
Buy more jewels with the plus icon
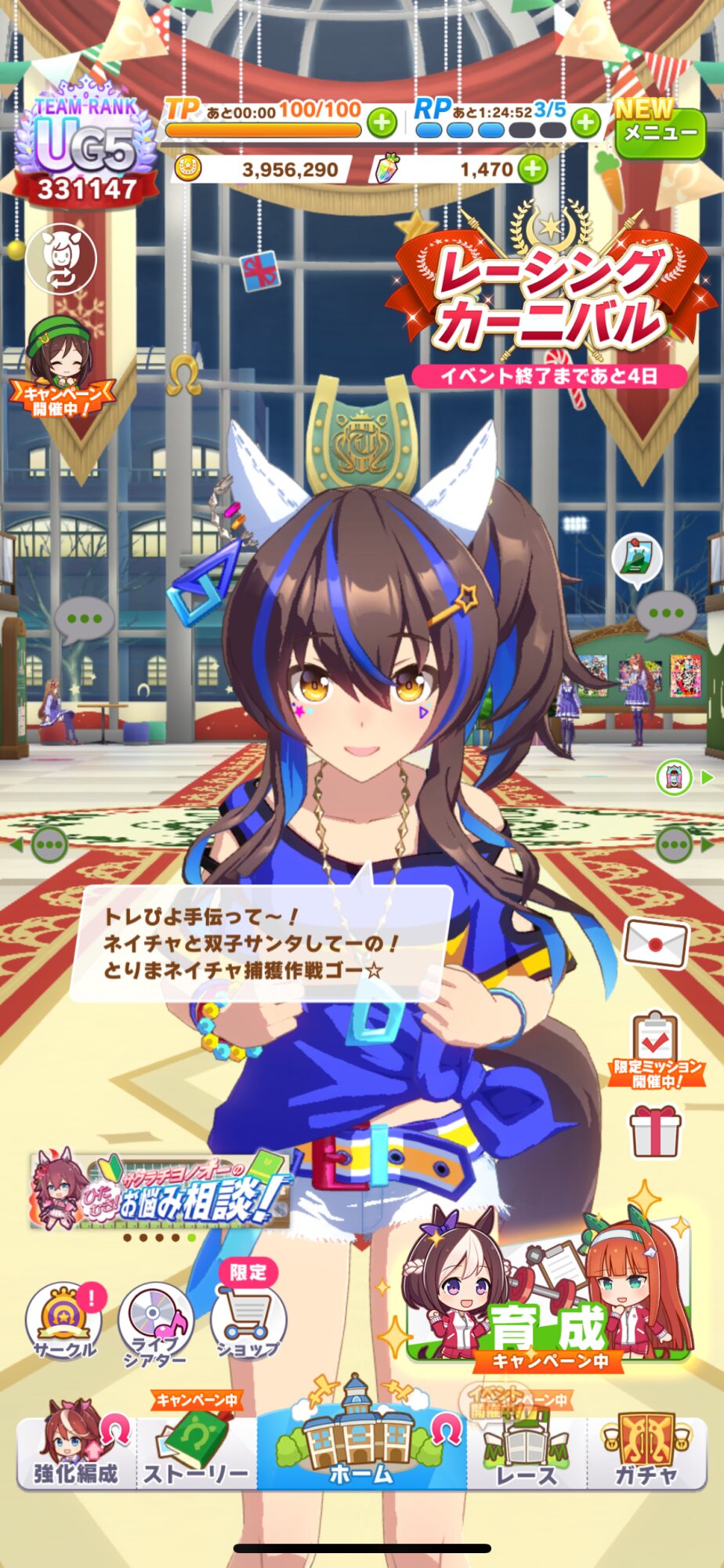533,169
